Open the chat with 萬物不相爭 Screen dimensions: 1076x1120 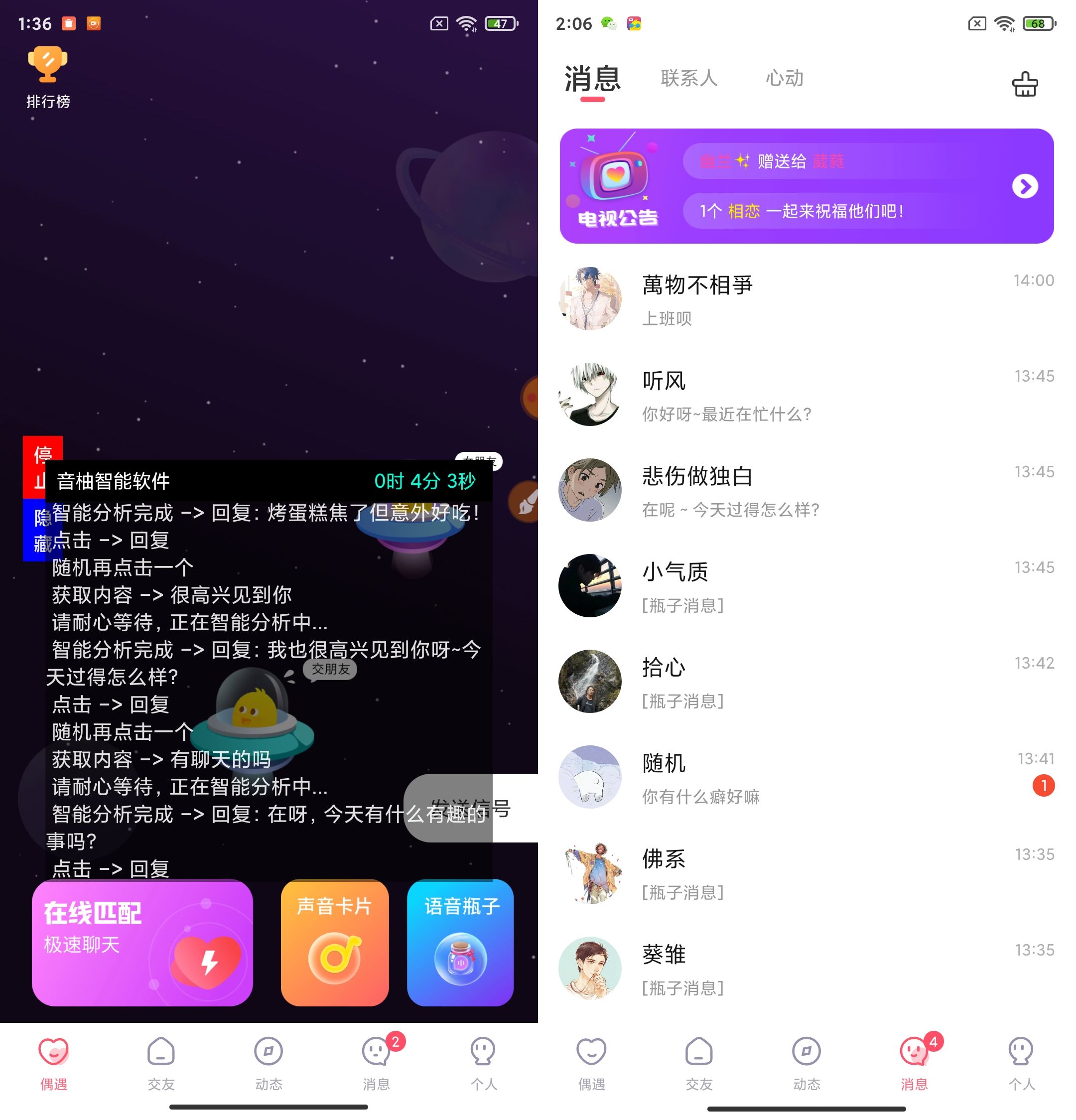806,299
